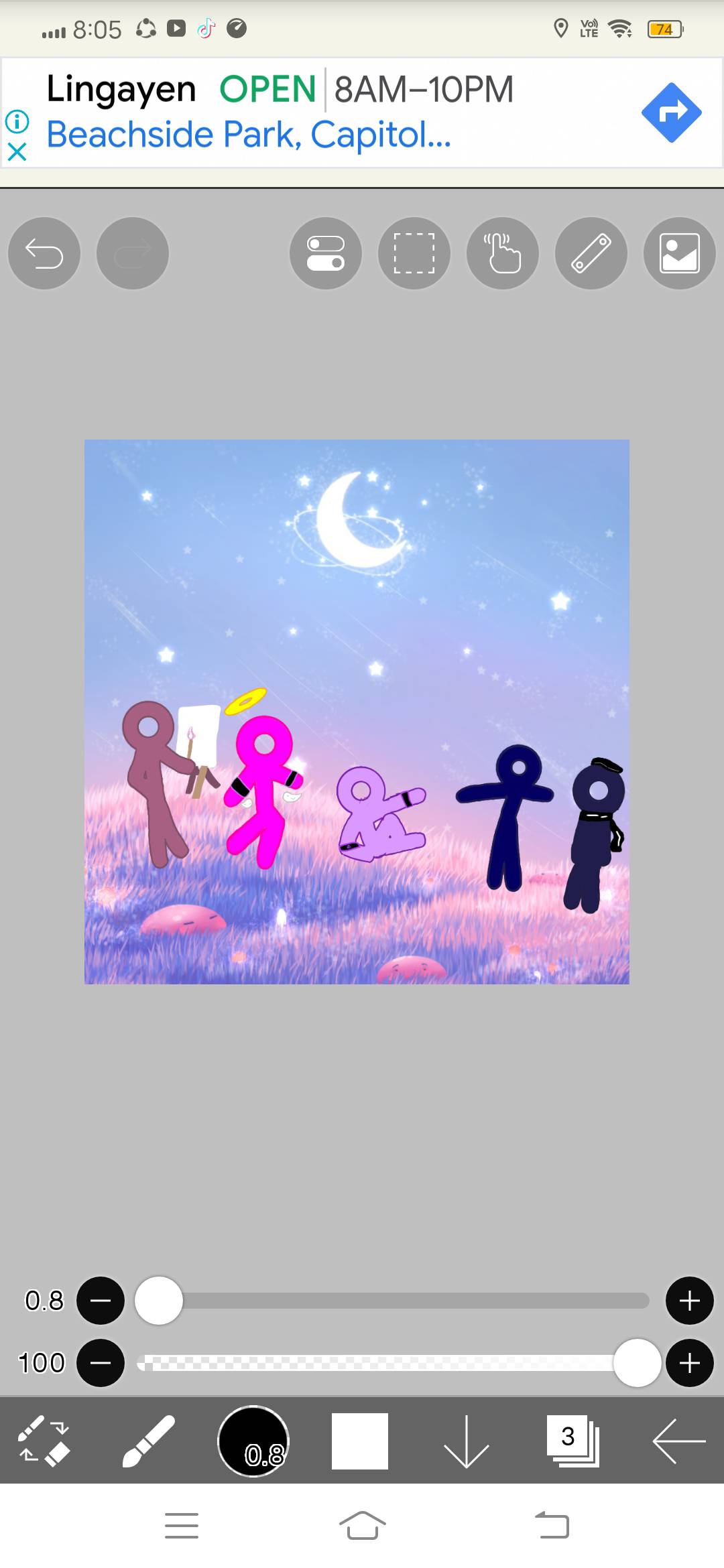Open the view settings switches button

click(x=326, y=253)
